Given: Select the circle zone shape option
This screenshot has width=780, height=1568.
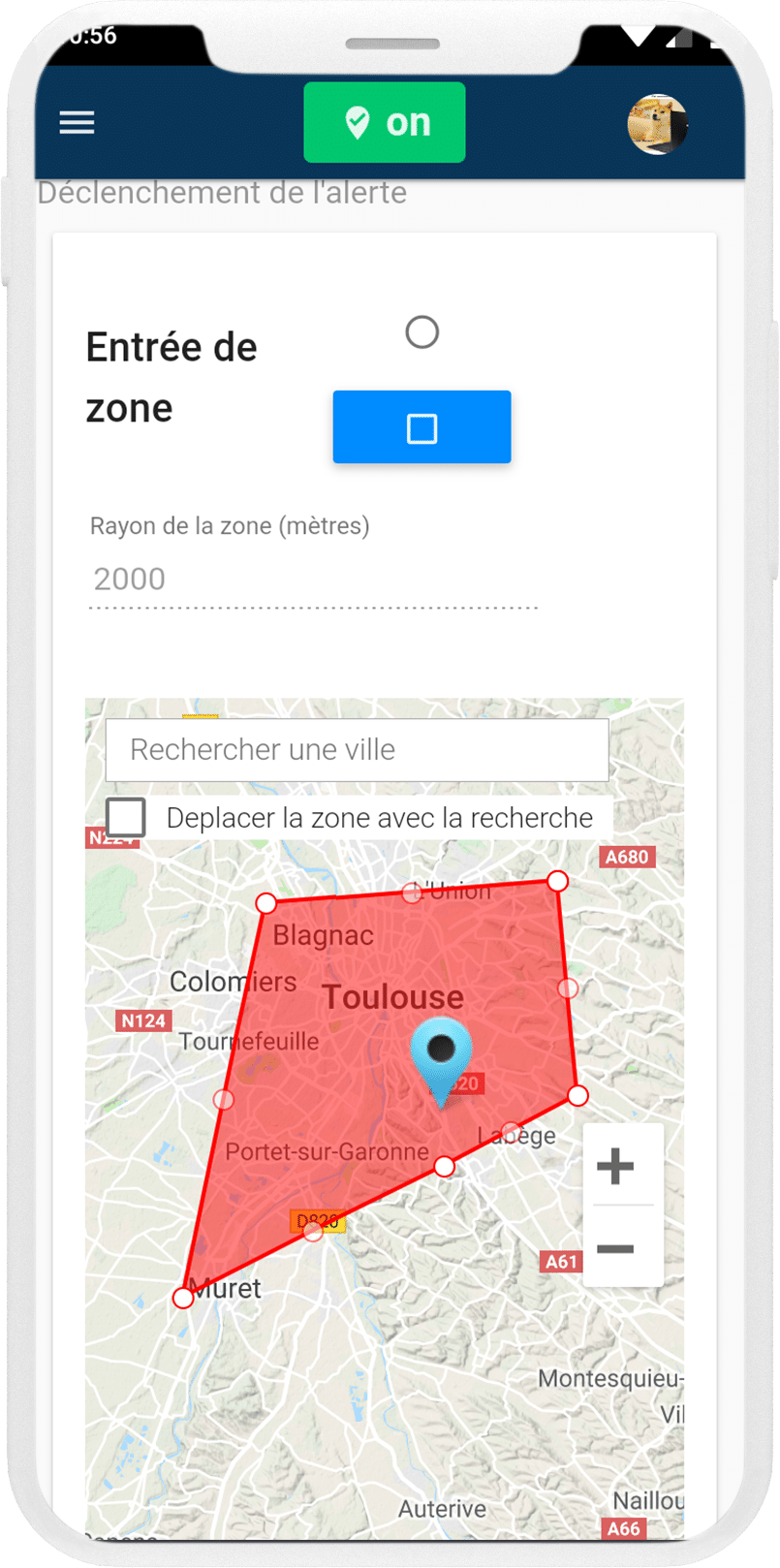Looking at the screenshot, I should tap(421, 332).
